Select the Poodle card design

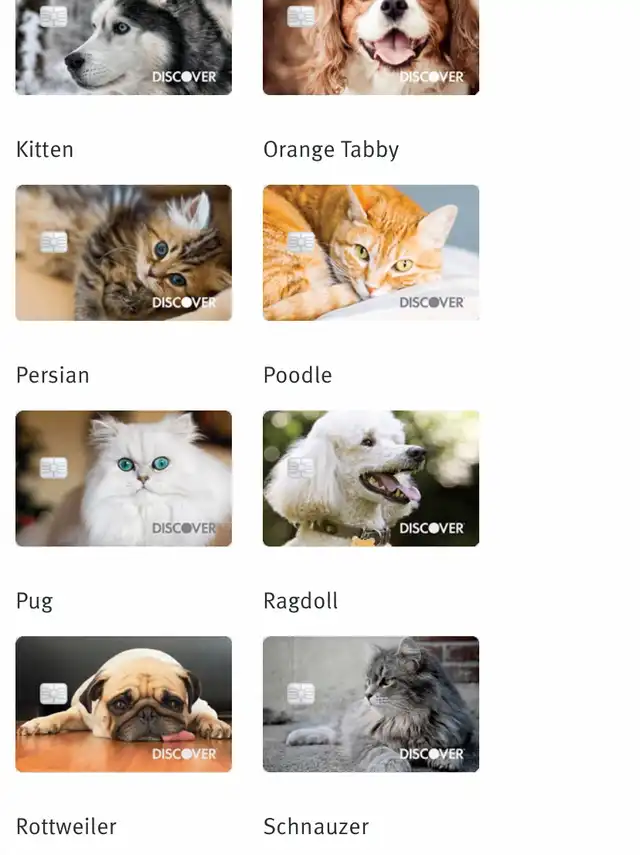[371, 478]
